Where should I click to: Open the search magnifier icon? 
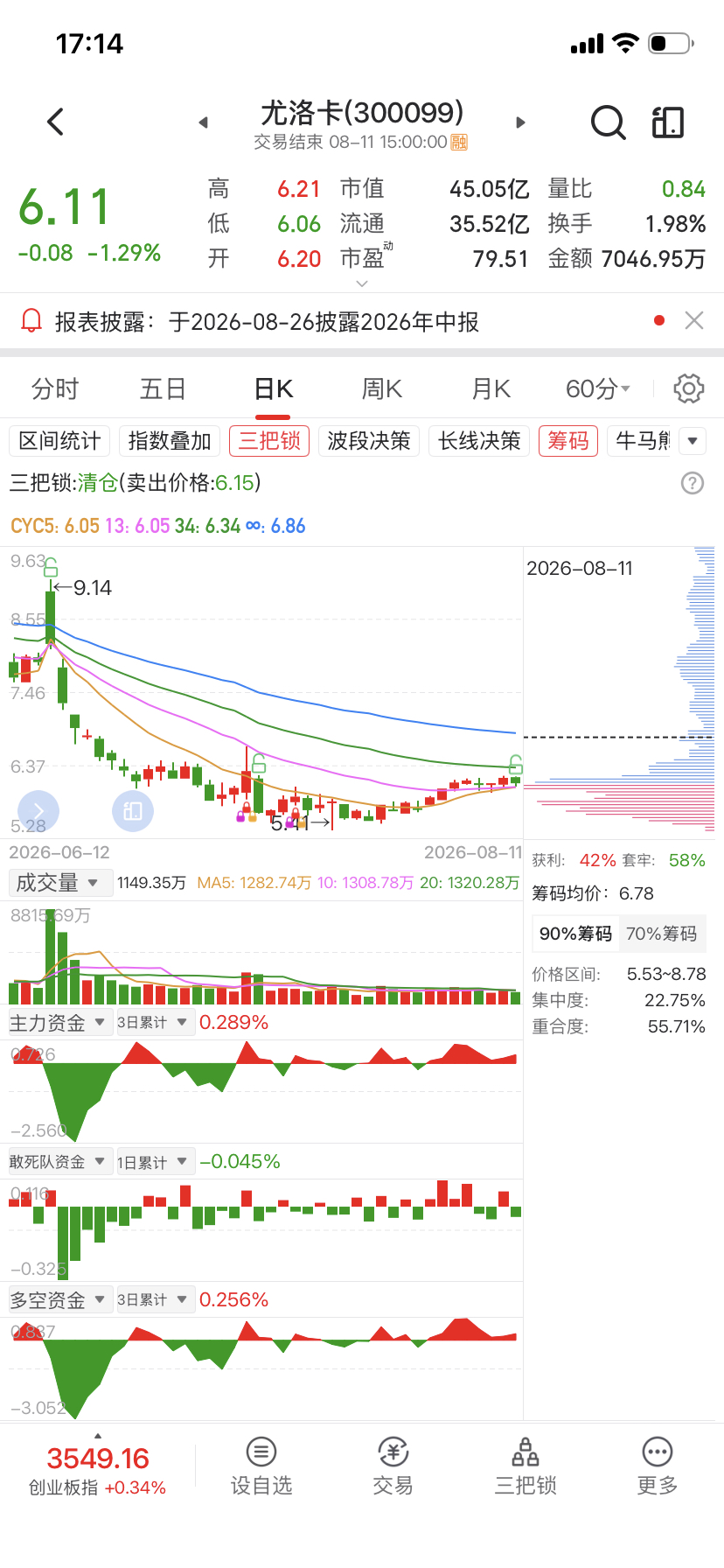click(x=608, y=122)
